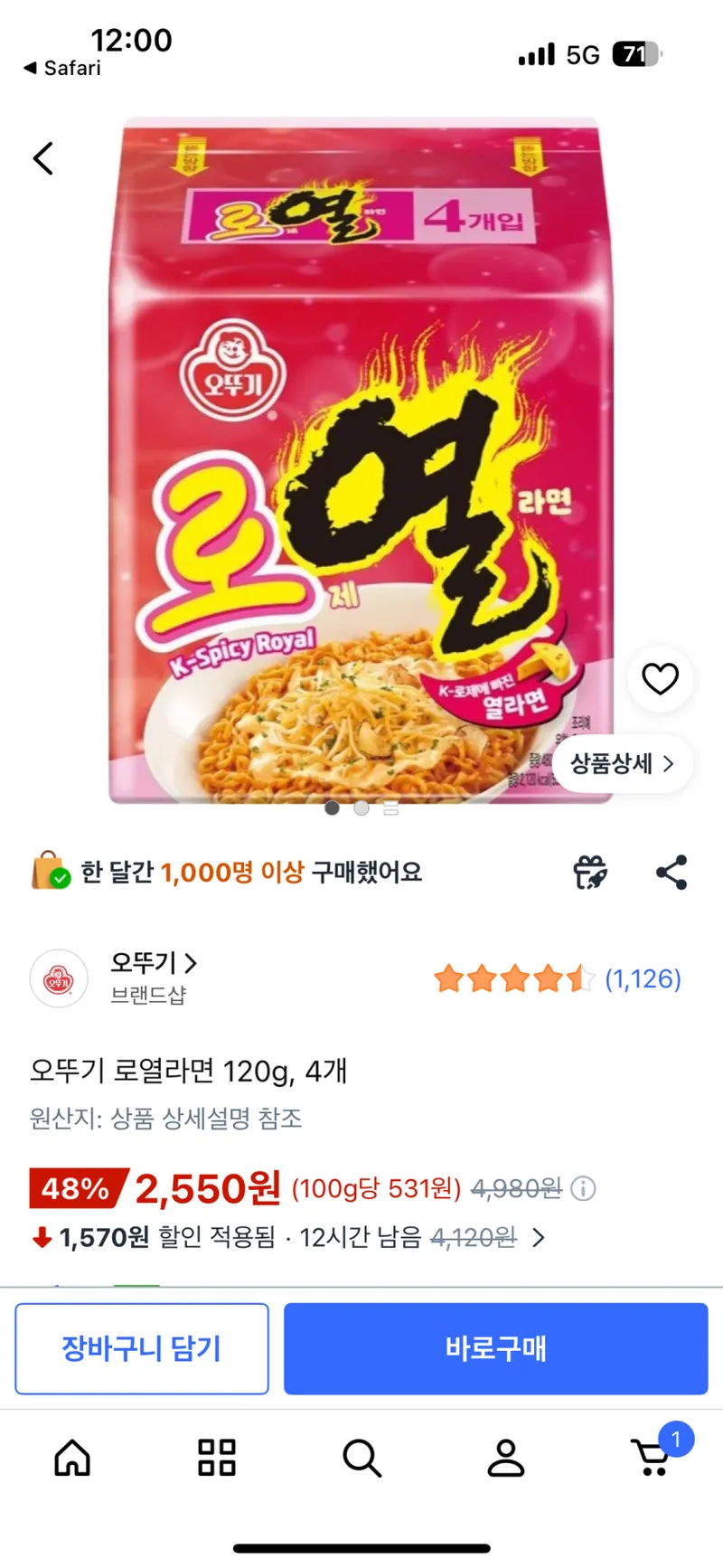
Task: Open 상품상세 product details
Action: 623,764
